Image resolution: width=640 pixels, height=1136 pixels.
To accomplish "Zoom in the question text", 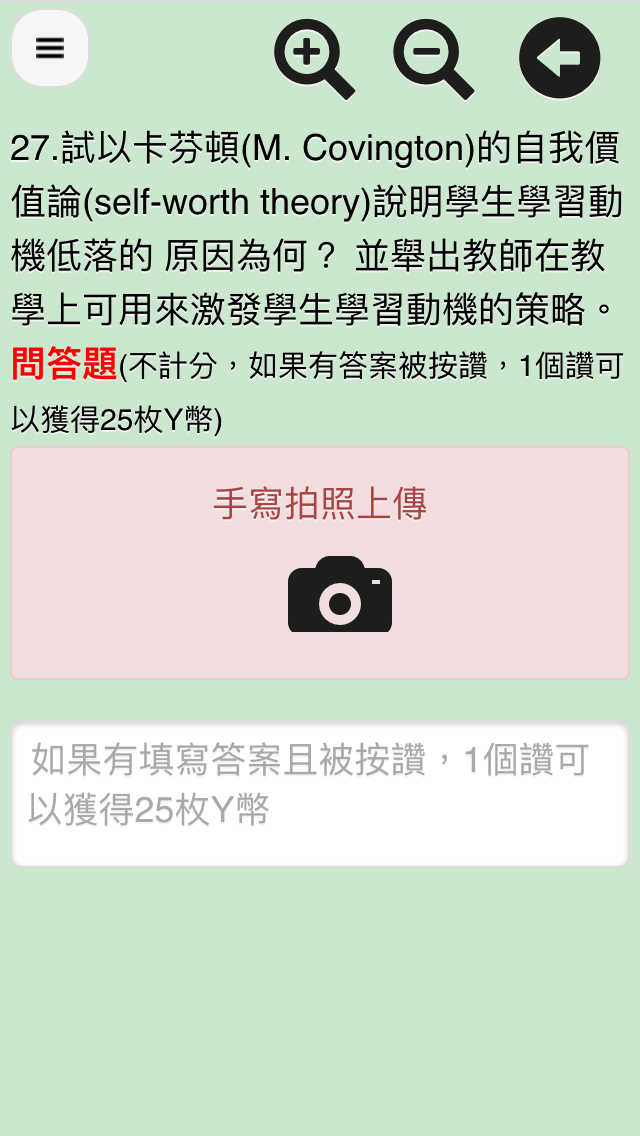I will tap(313, 58).
